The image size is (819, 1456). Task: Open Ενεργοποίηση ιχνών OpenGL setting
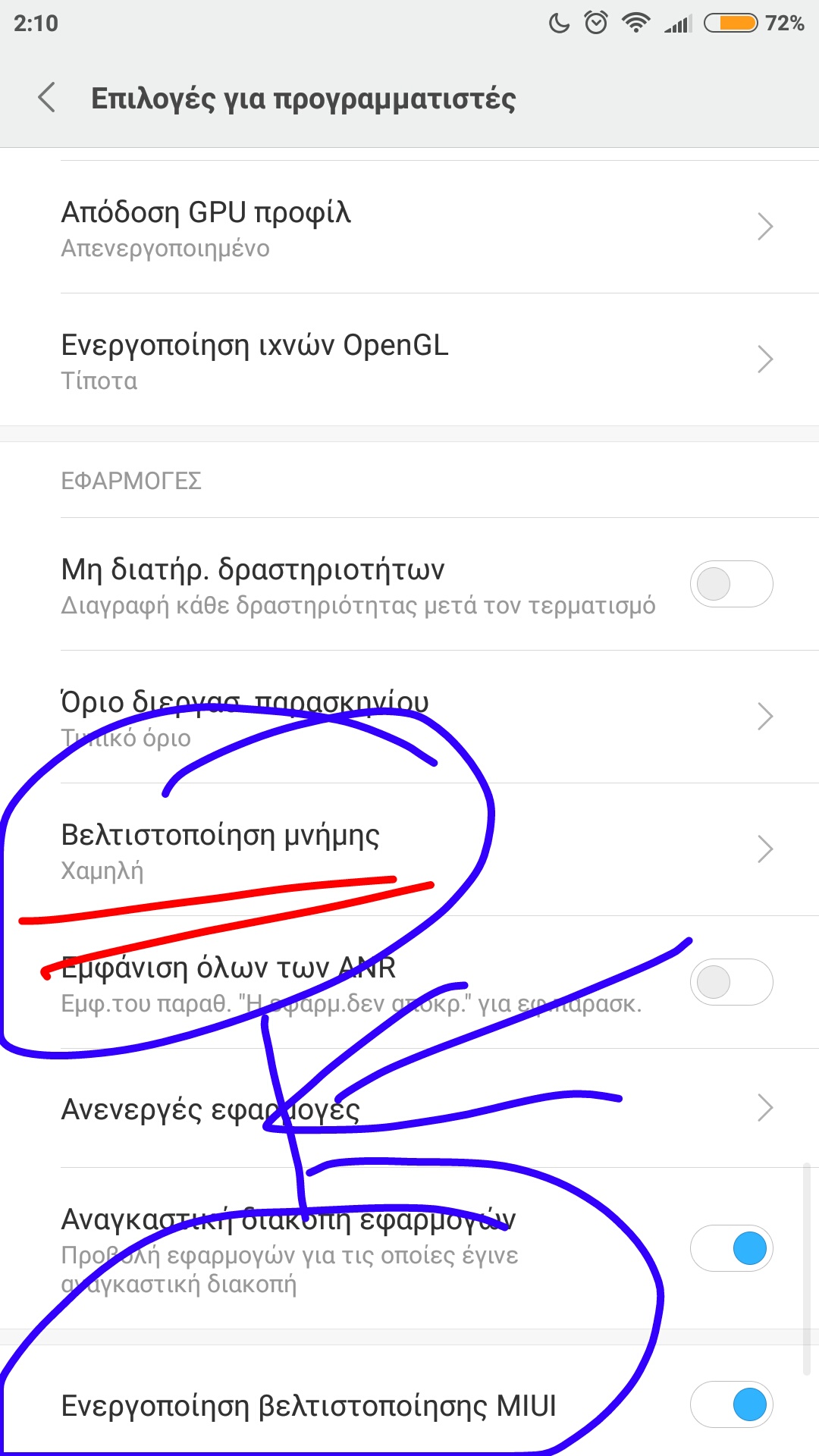[x=409, y=360]
